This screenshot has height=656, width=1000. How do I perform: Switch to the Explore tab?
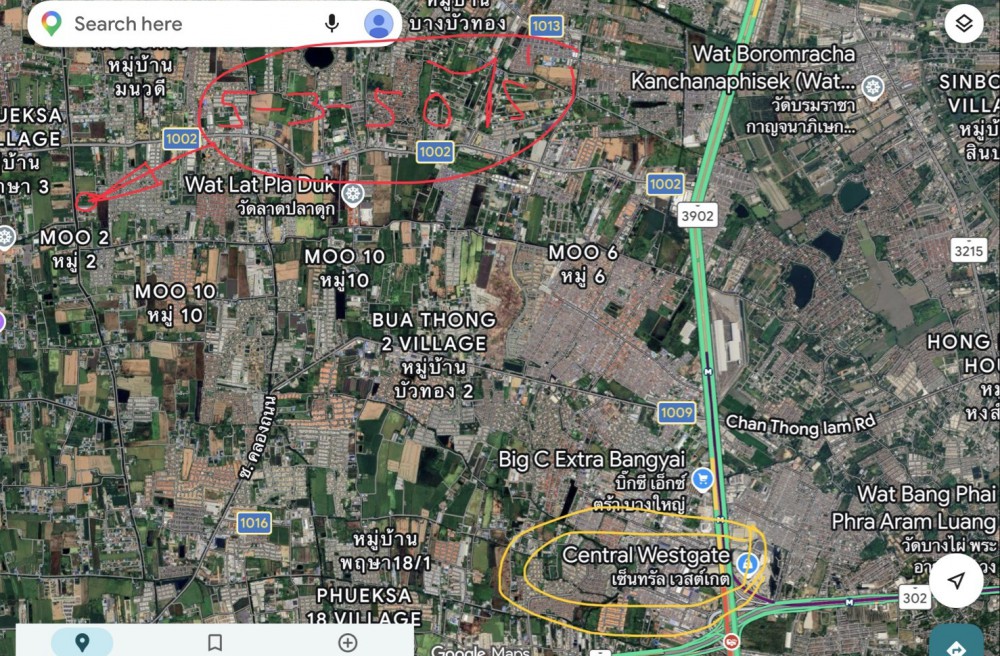82,642
